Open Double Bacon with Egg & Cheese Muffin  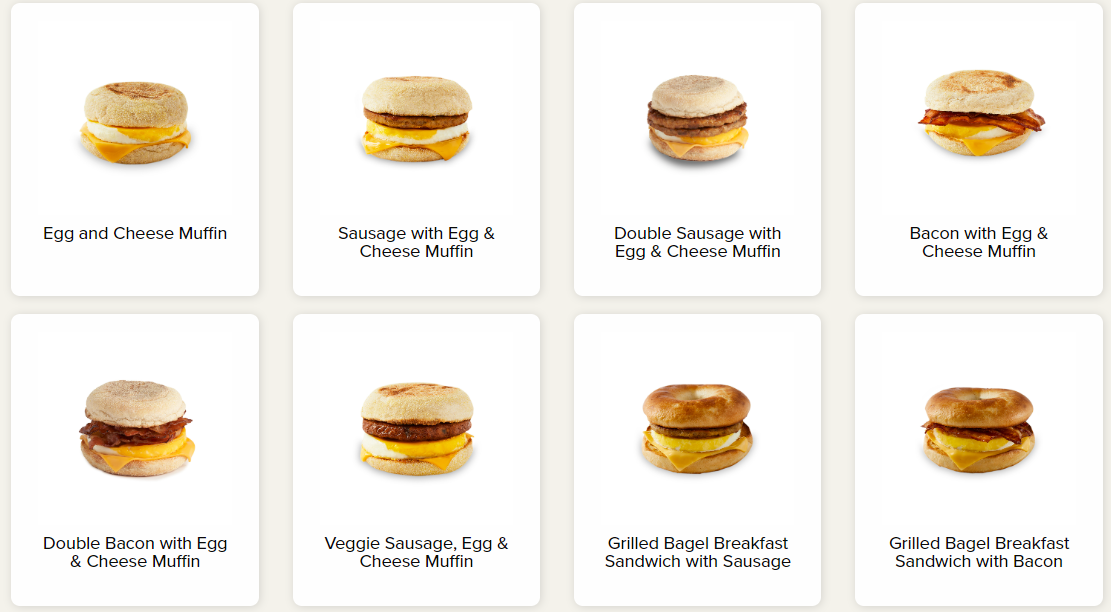click(x=135, y=460)
